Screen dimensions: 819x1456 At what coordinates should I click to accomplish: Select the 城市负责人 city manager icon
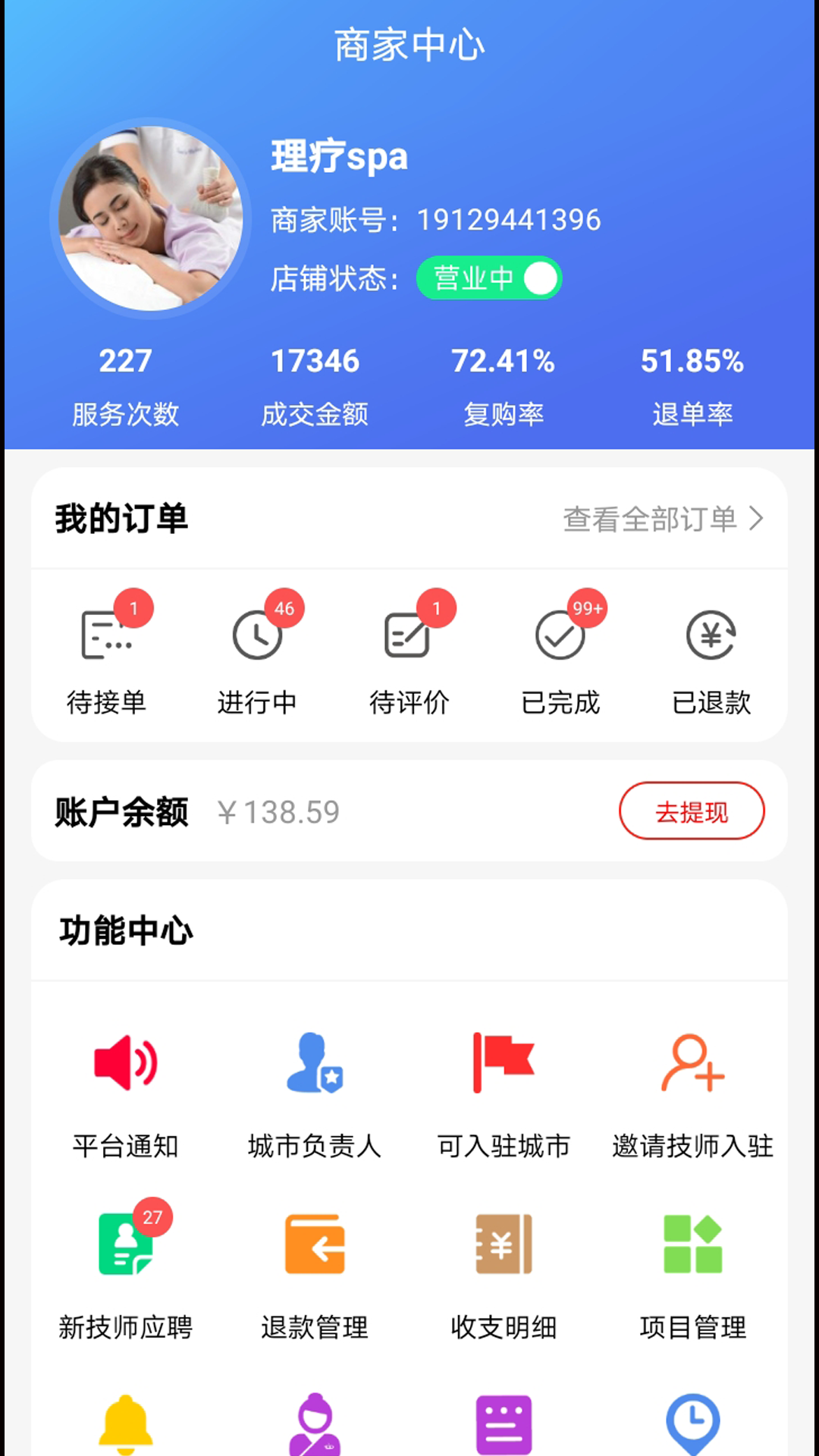(x=314, y=1063)
